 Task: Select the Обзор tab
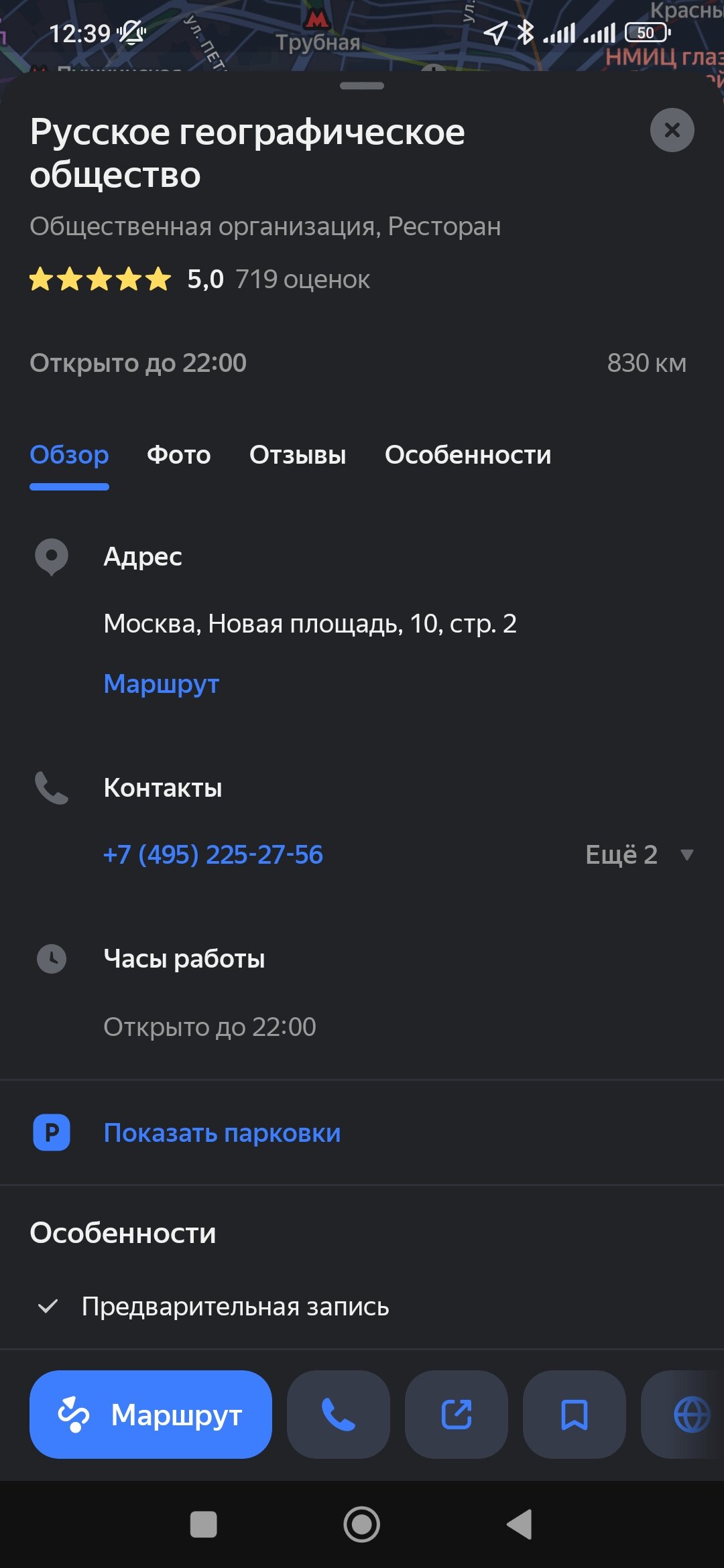pos(69,455)
